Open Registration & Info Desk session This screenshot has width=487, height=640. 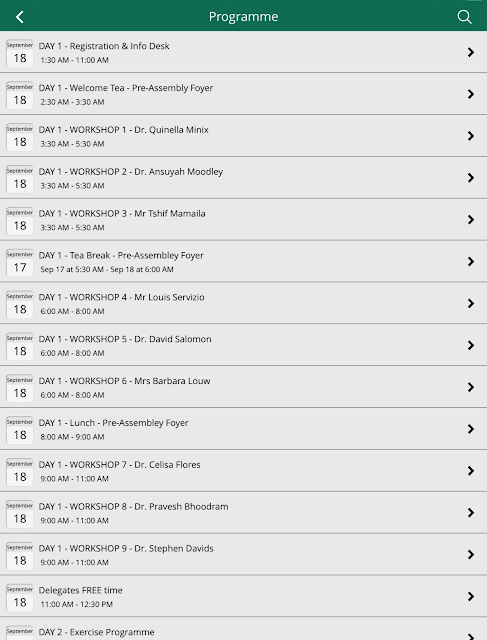click(243, 52)
